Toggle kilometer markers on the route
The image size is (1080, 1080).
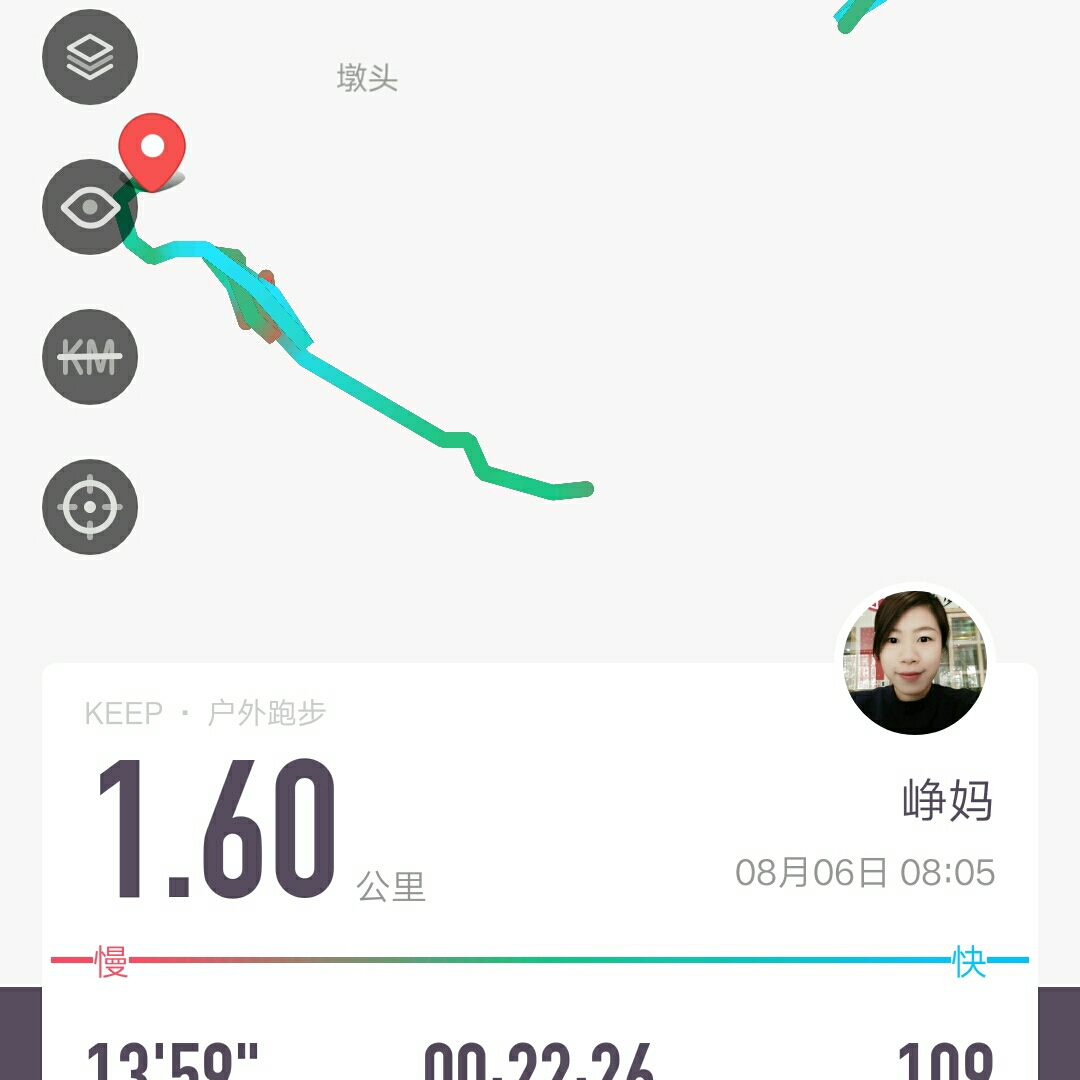click(90, 357)
